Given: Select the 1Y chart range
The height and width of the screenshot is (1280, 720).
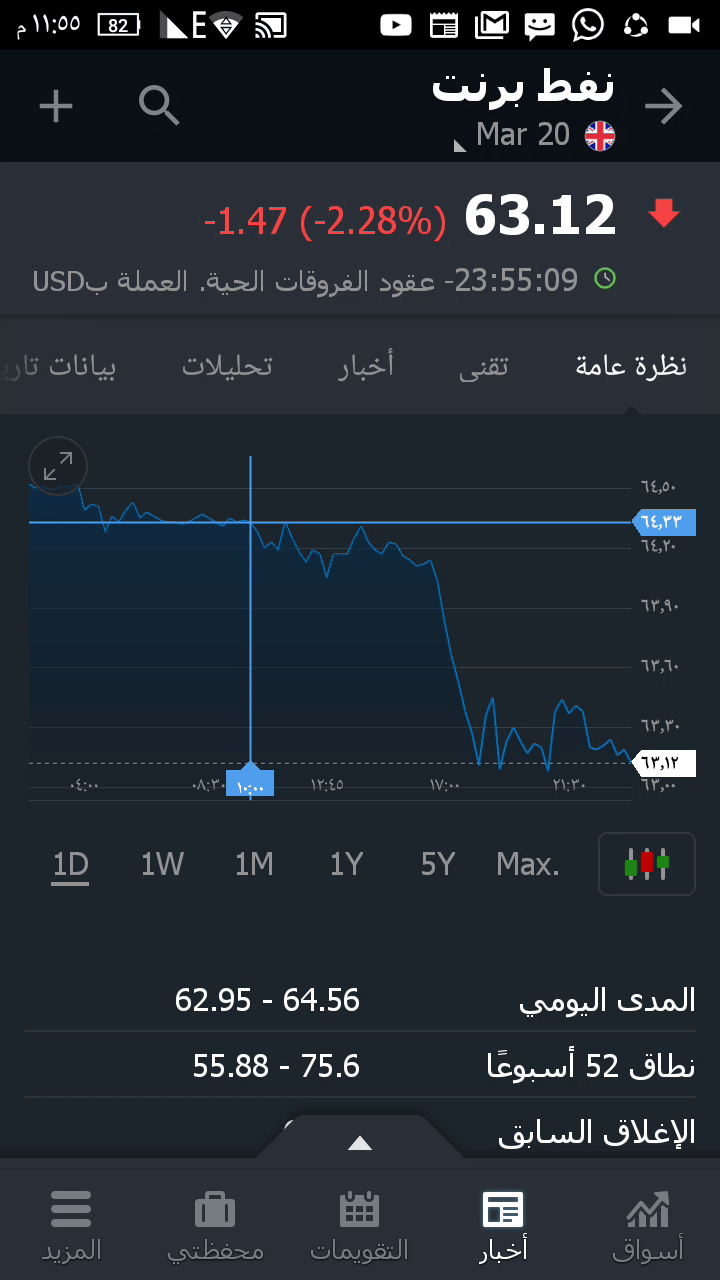Looking at the screenshot, I should coord(346,864).
